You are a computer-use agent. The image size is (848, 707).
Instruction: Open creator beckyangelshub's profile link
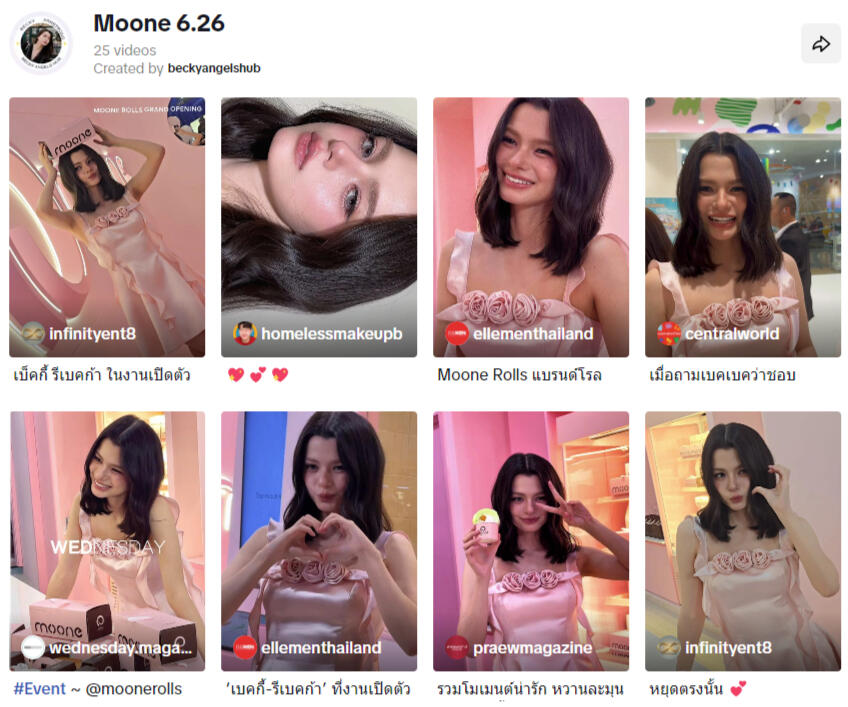pyautogui.click(x=214, y=69)
